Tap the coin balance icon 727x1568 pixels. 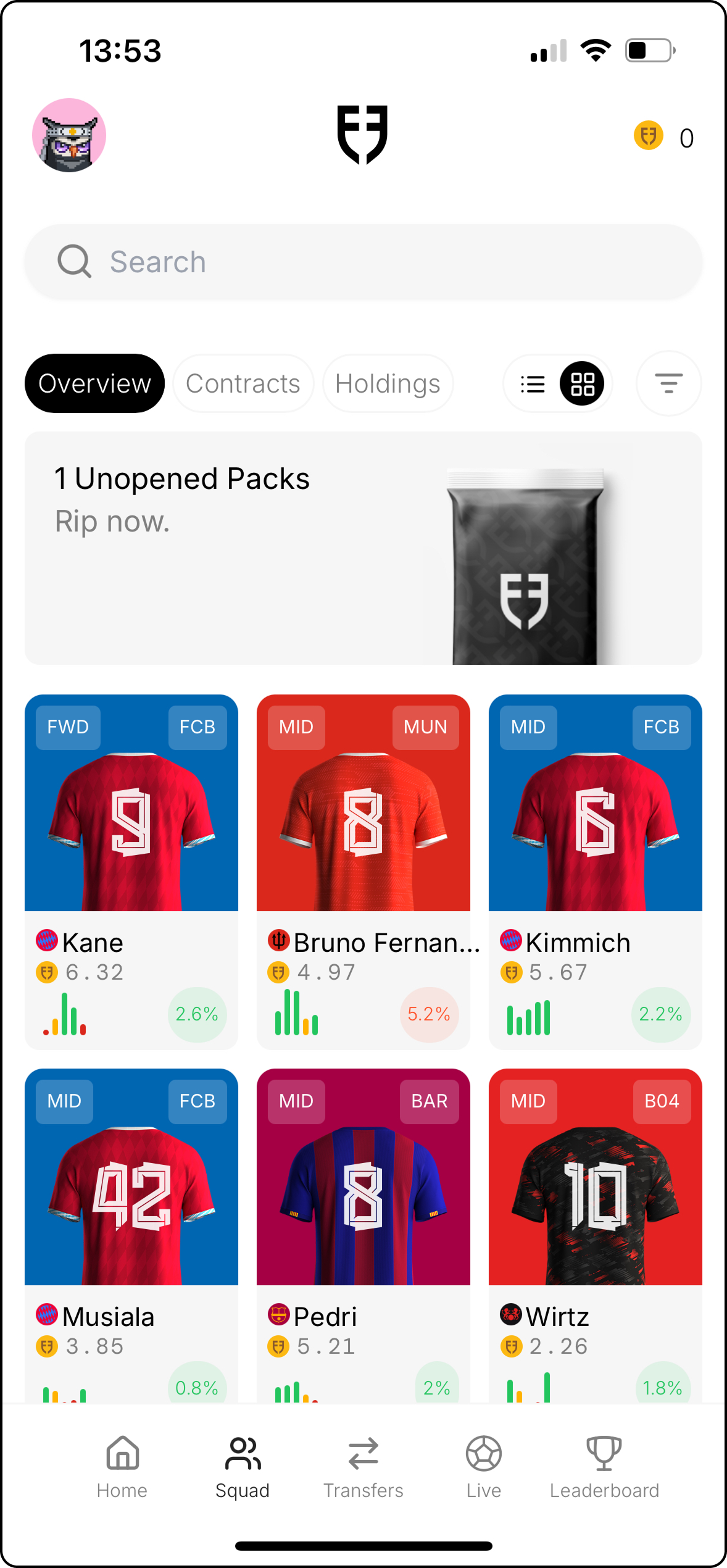click(x=649, y=136)
